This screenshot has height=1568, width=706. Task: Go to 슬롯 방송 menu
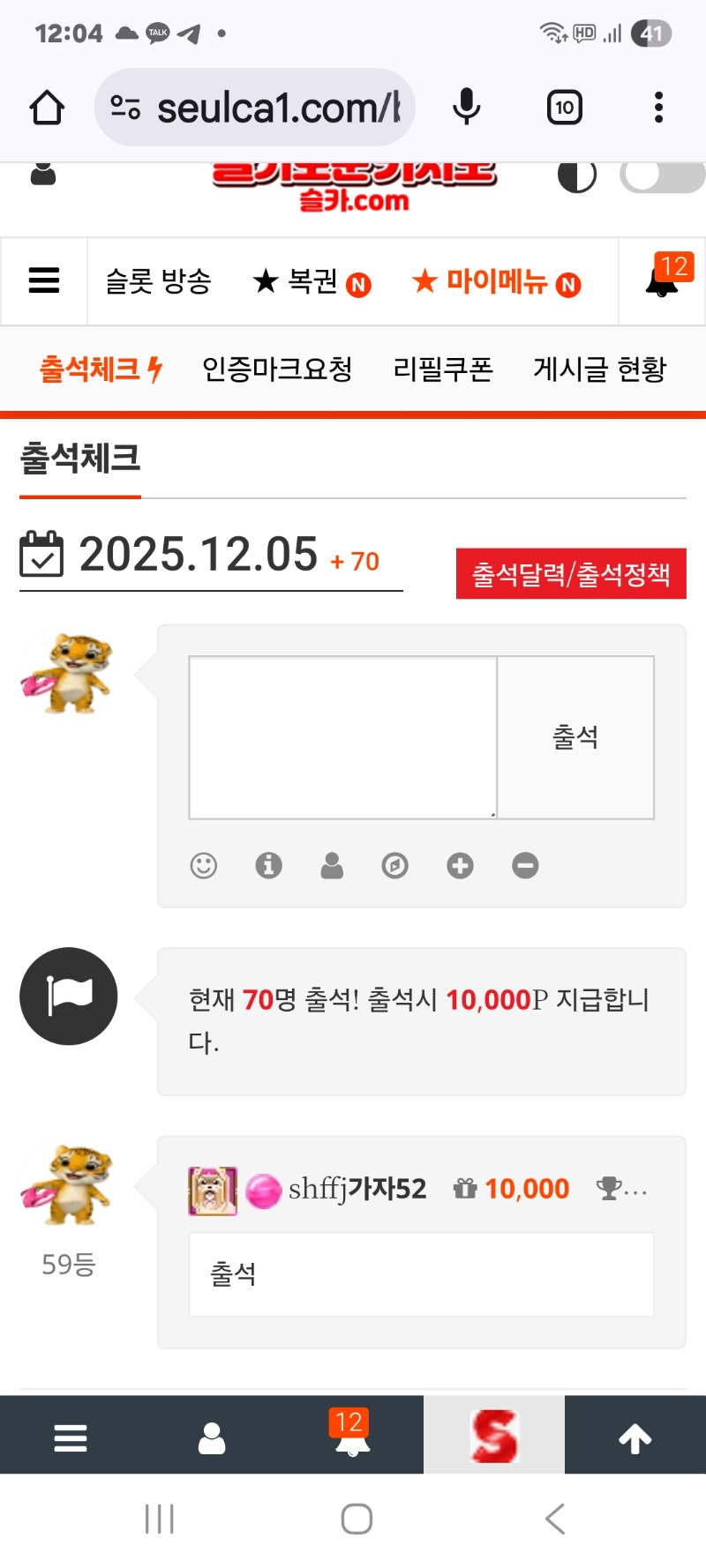pyautogui.click(x=159, y=281)
